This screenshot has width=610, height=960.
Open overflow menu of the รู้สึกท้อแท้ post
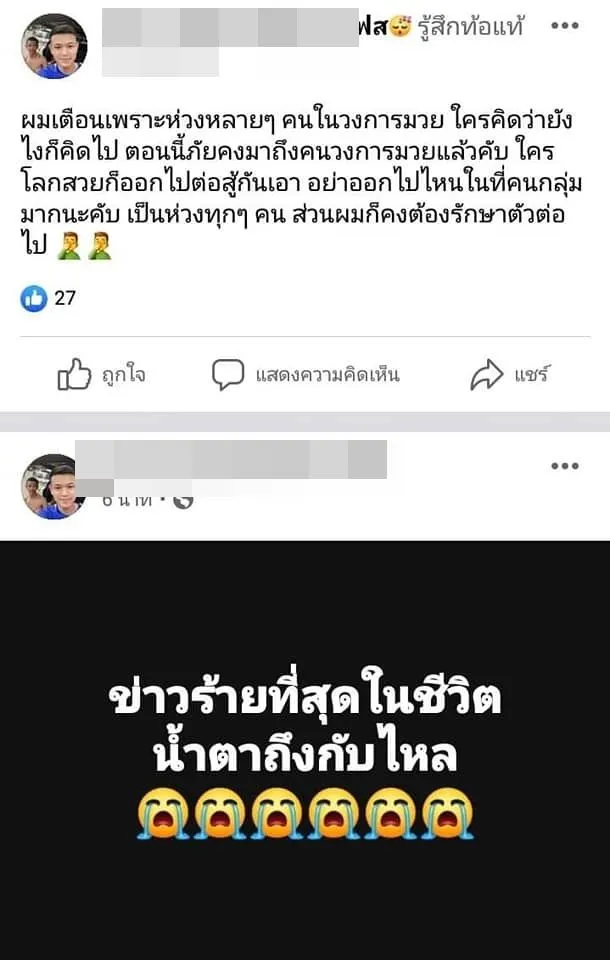click(x=564, y=27)
